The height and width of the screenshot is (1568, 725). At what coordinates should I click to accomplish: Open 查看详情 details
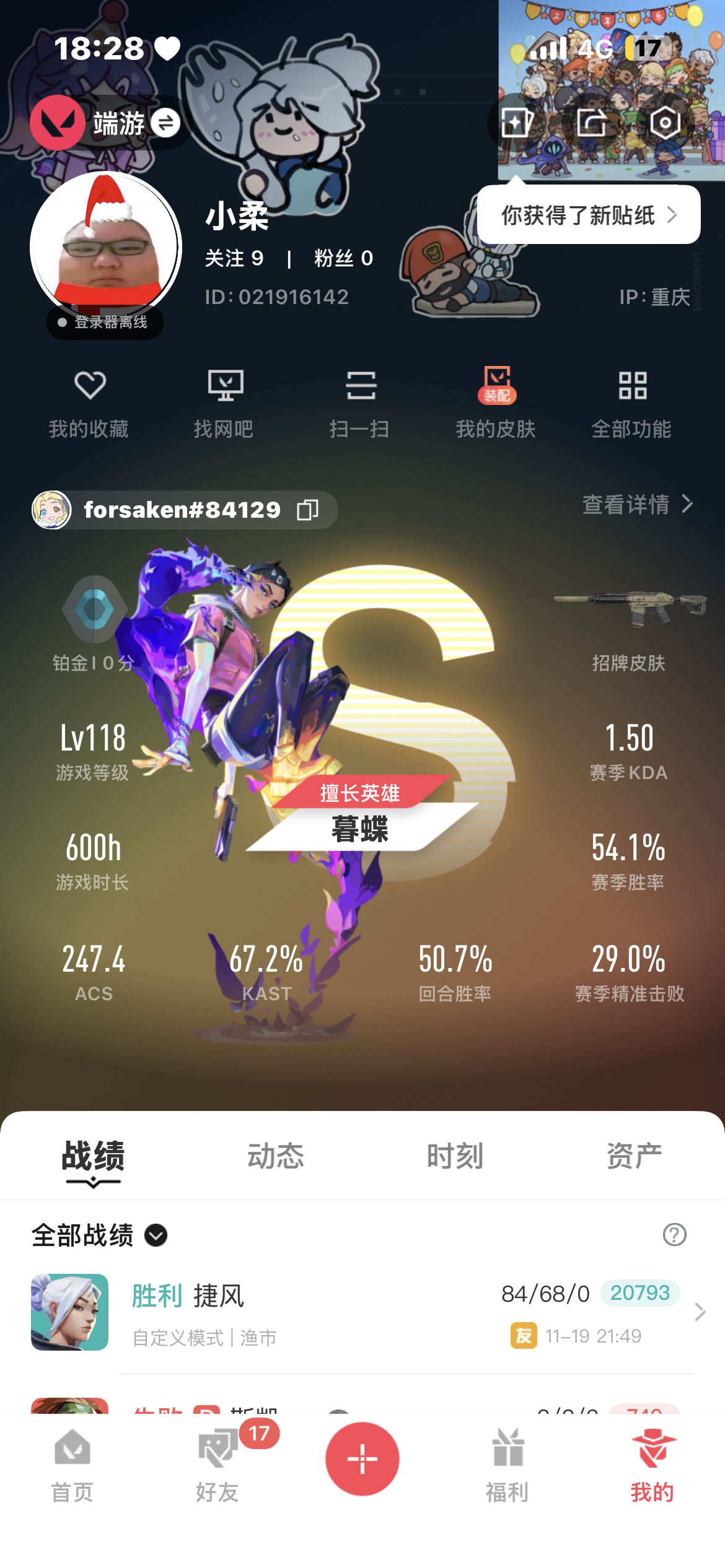[637, 504]
